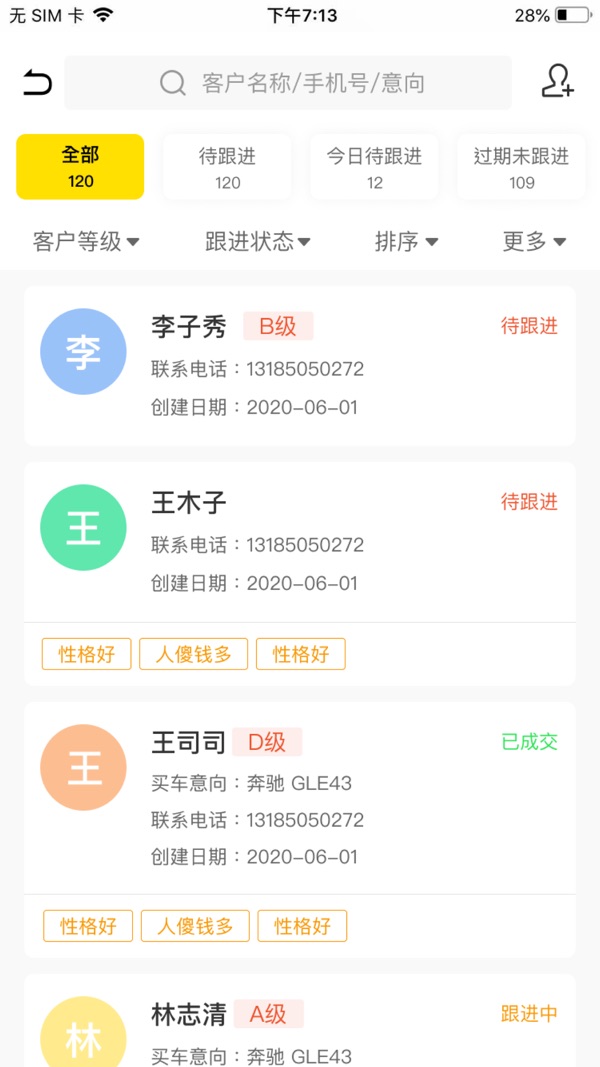Screen dimensions: 600x1067
Task: Switch to the 今日待跟进 tab
Action: click(374, 167)
